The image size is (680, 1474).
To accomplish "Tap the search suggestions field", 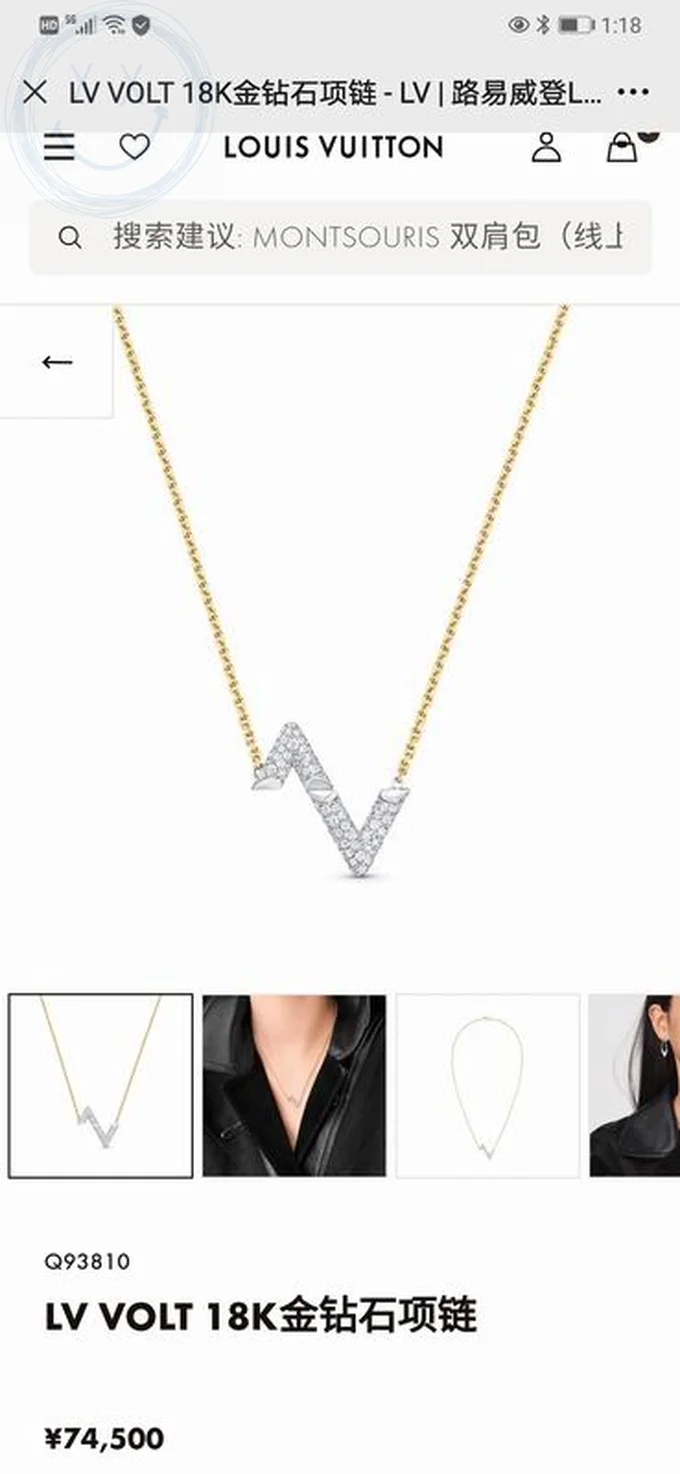I will pyautogui.click(x=340, y=237).
